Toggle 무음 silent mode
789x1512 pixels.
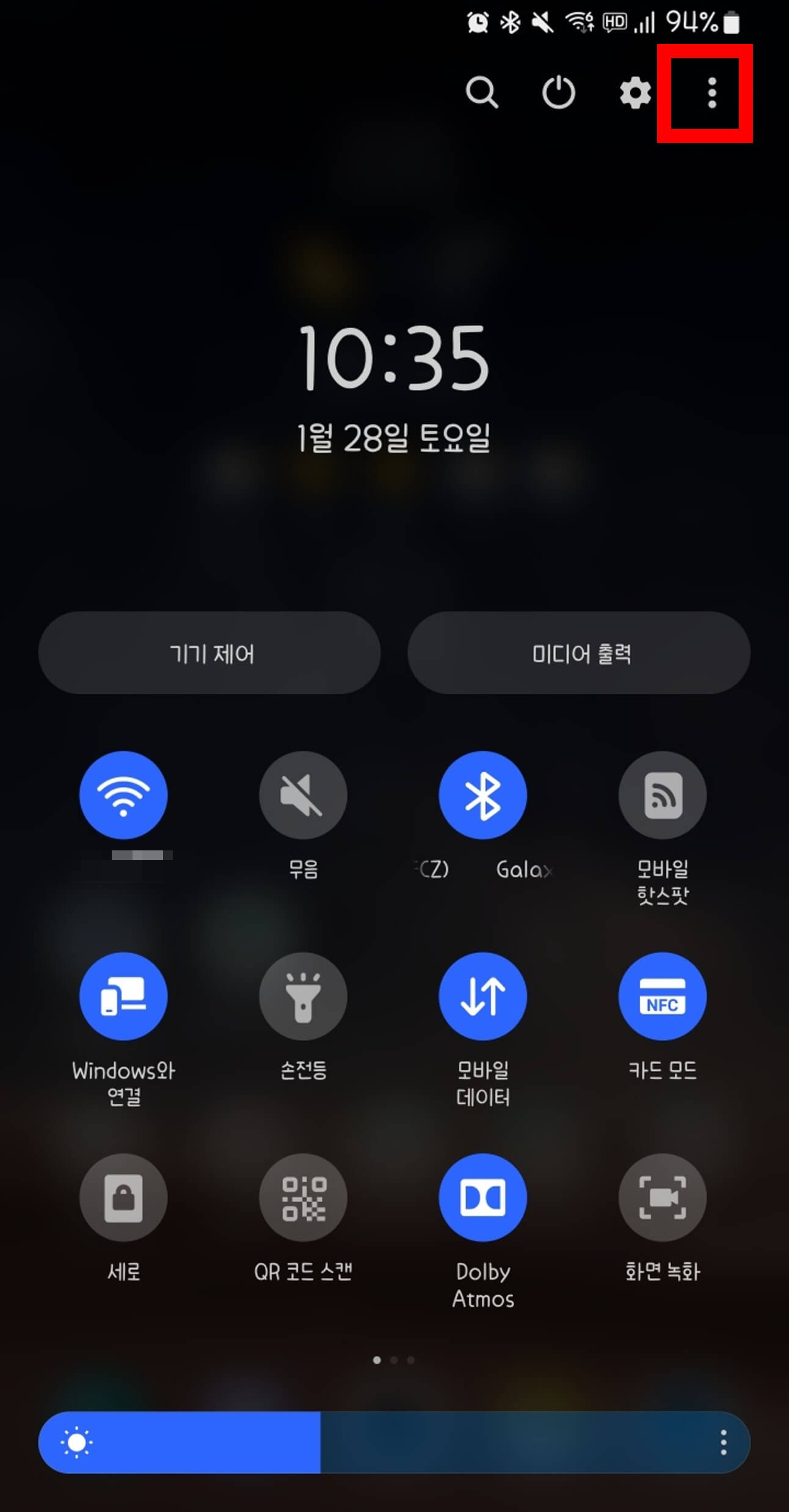pos(304,794)
